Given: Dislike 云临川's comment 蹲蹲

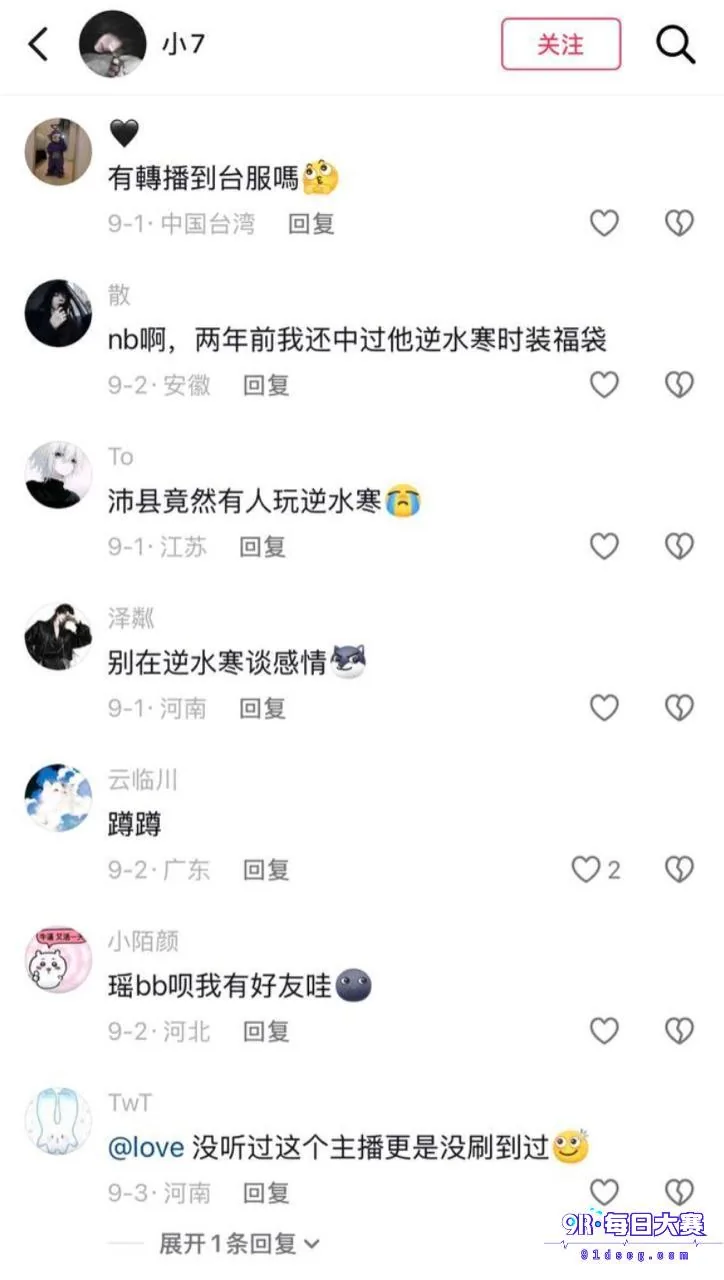Looking at the screenshot, I should coord(679,870).
